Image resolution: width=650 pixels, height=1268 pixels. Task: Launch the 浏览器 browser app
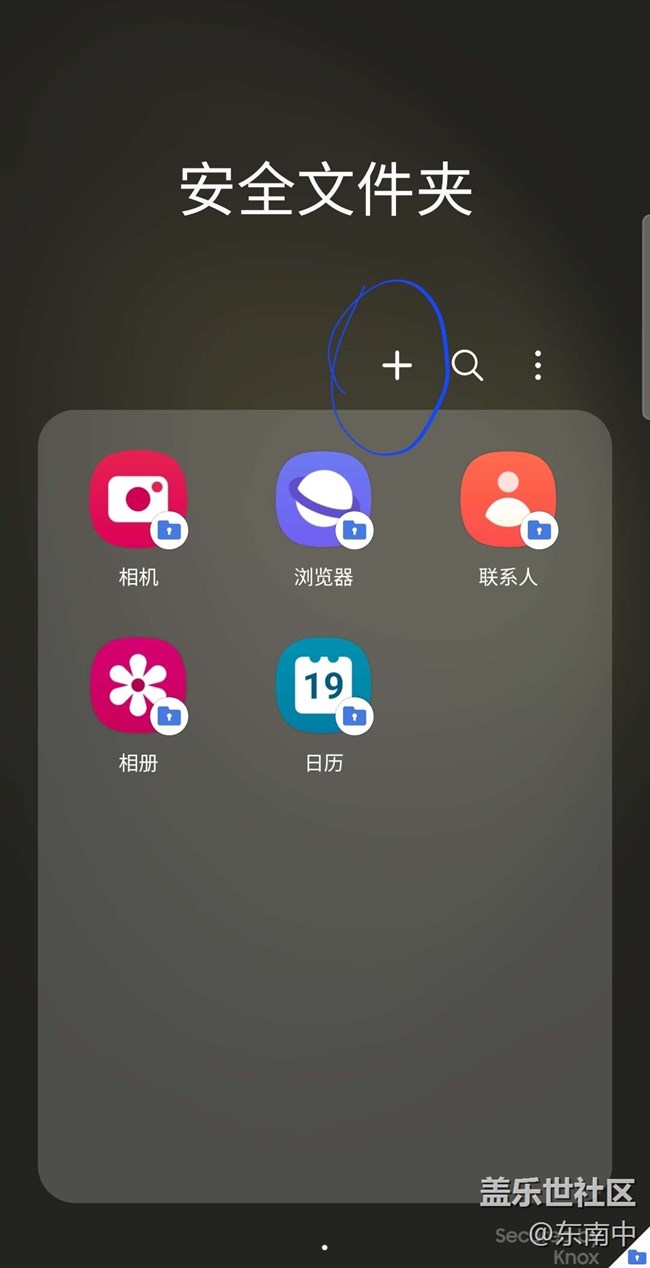point(323,500)
